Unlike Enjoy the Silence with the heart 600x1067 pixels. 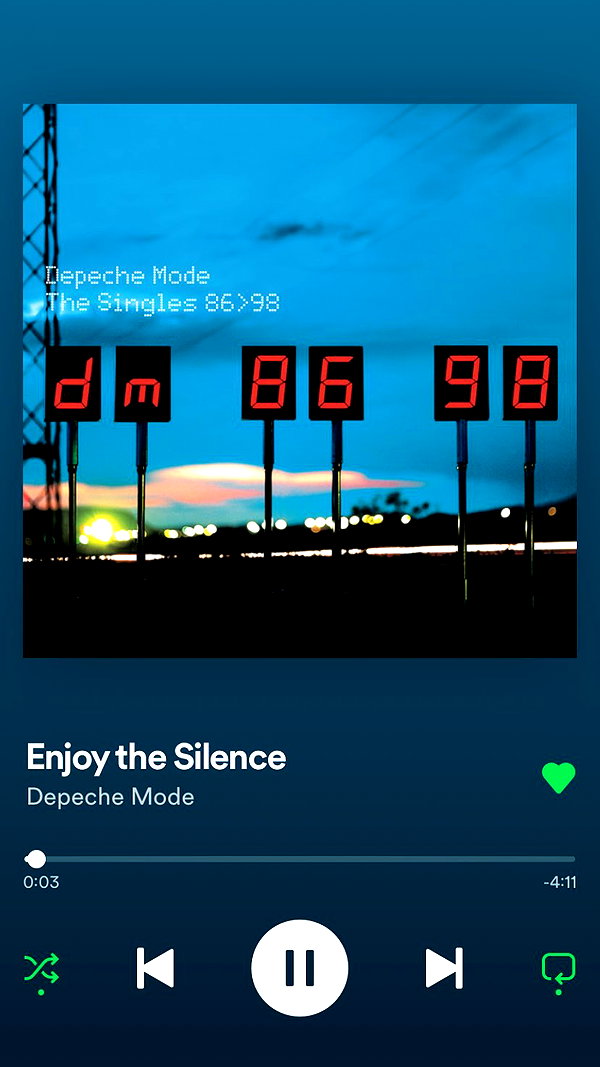tap(559, 778)
